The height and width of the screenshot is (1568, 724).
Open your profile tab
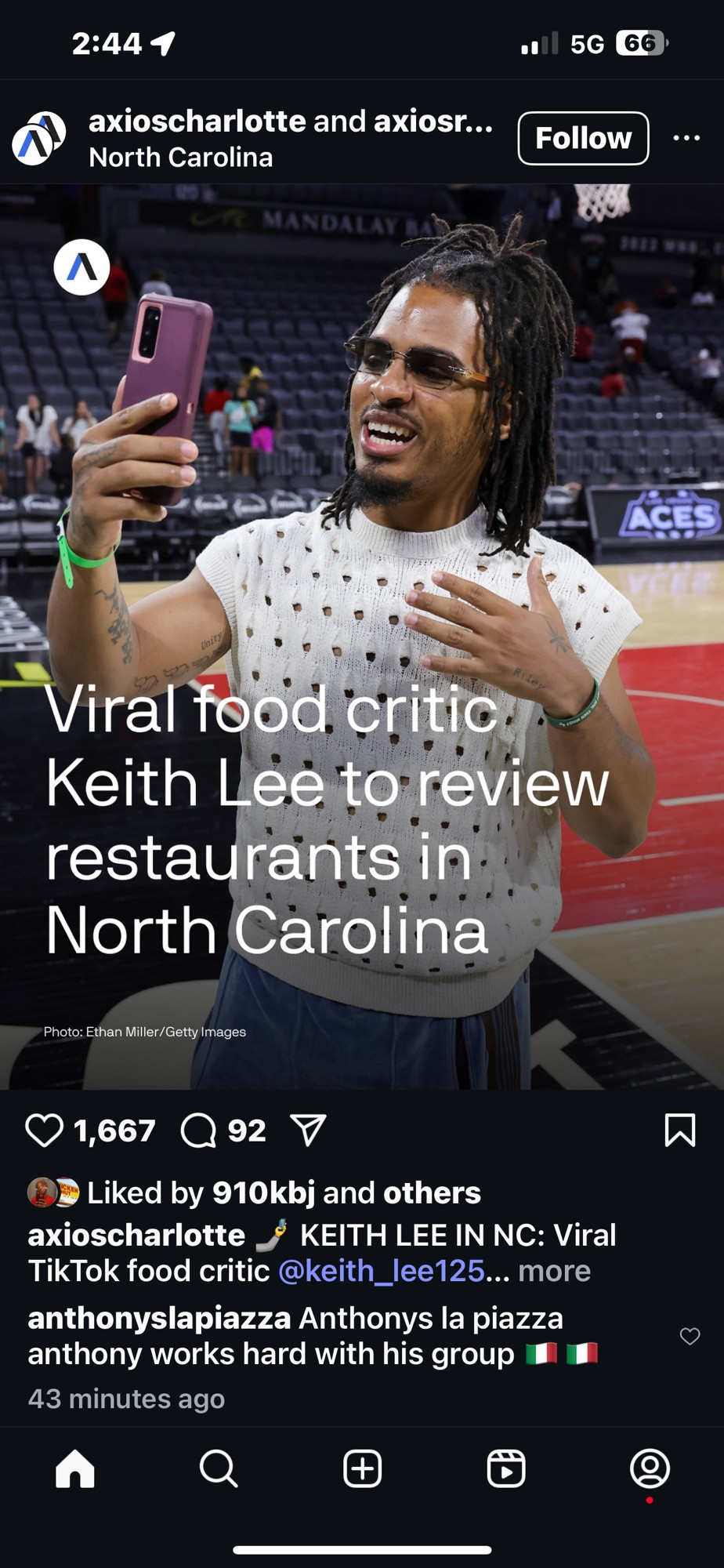tap(650, 1468)
